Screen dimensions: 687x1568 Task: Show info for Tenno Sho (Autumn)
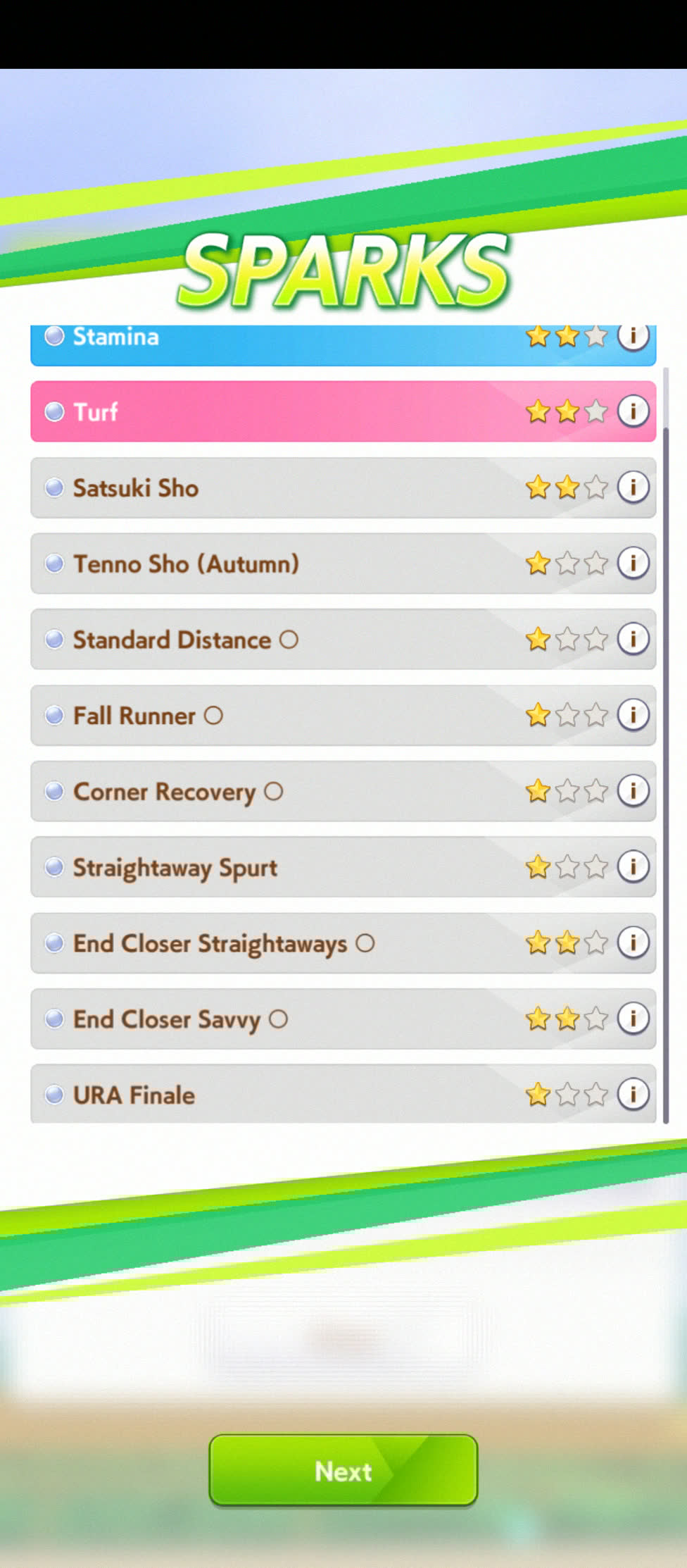(633, 563)
